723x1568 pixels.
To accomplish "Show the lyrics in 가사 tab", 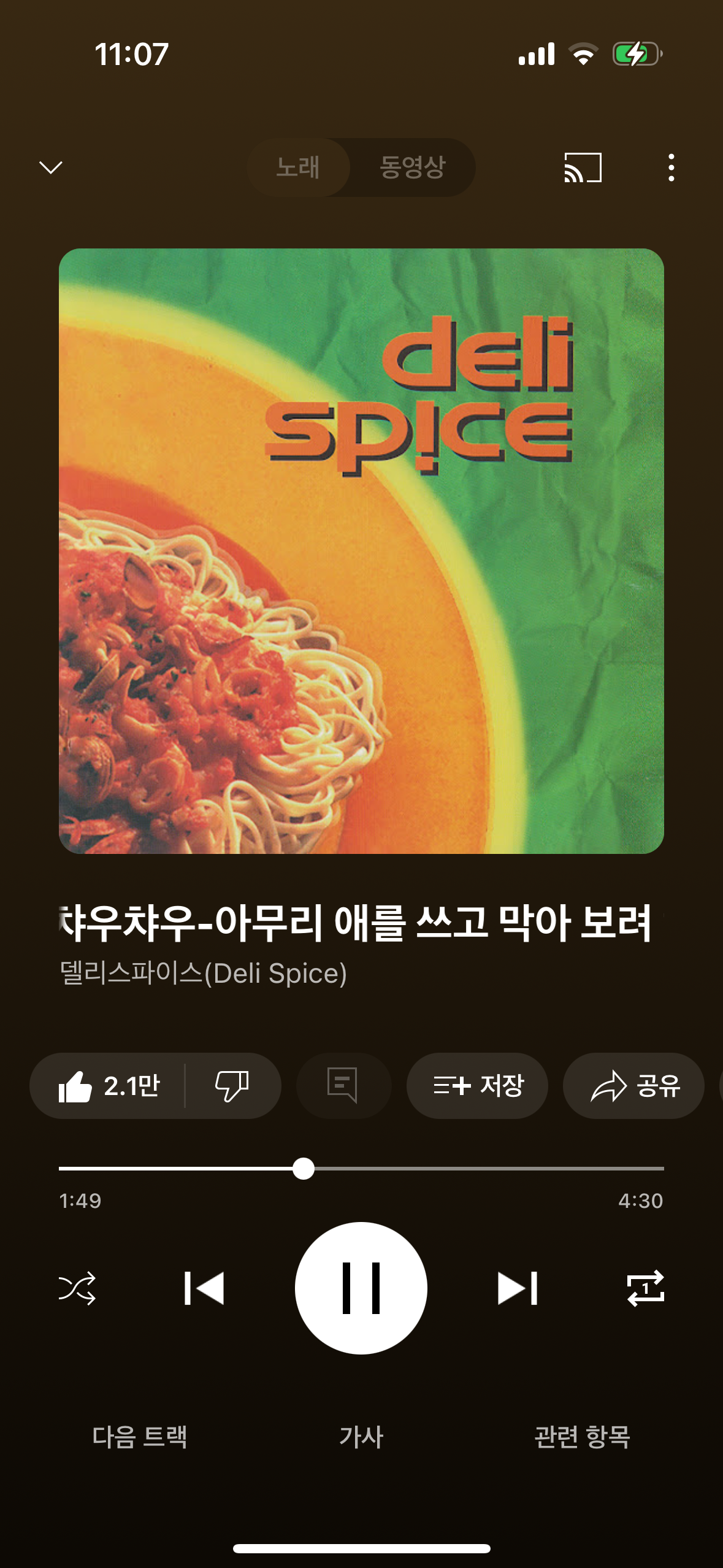I will (x=361, y=1437).
